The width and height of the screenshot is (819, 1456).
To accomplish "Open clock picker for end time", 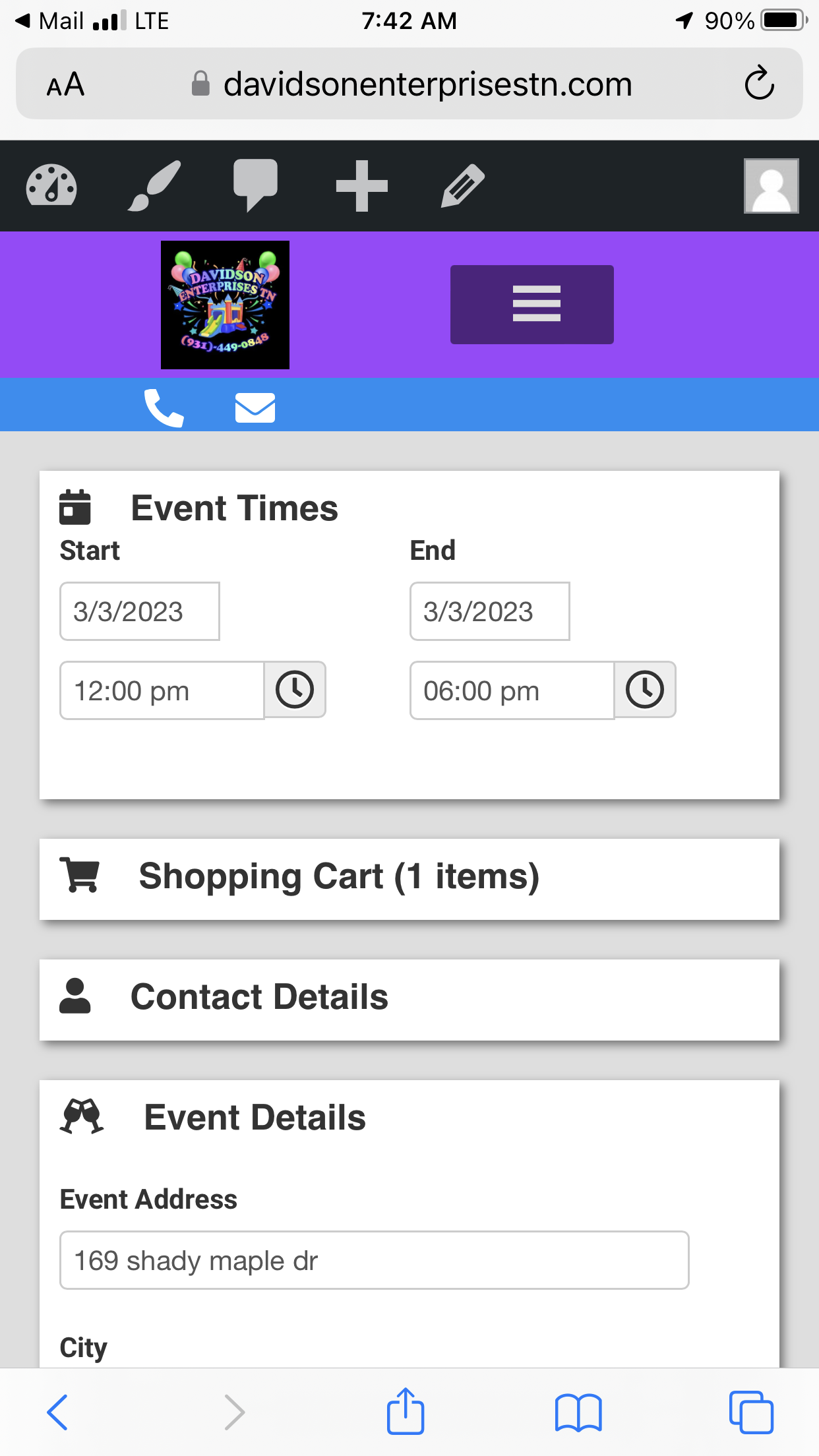I will pyautogui.click(x=645, y=690).
